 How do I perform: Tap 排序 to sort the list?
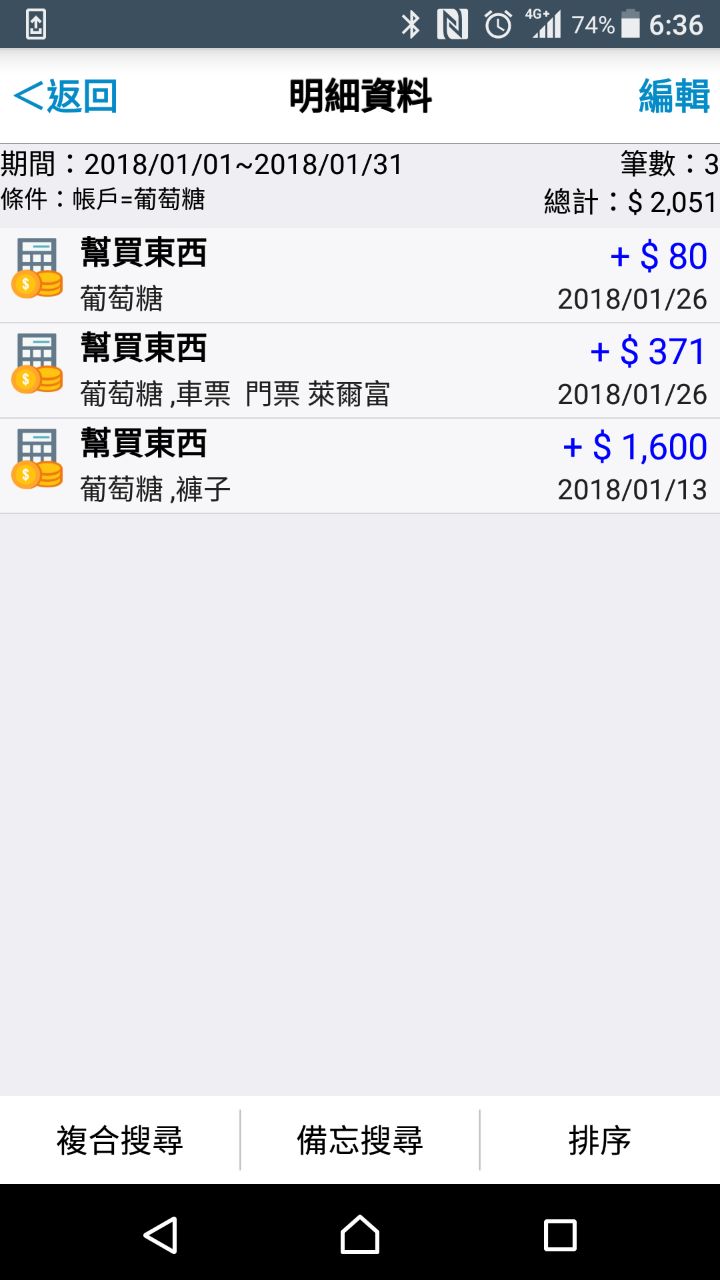(600, 1140)
